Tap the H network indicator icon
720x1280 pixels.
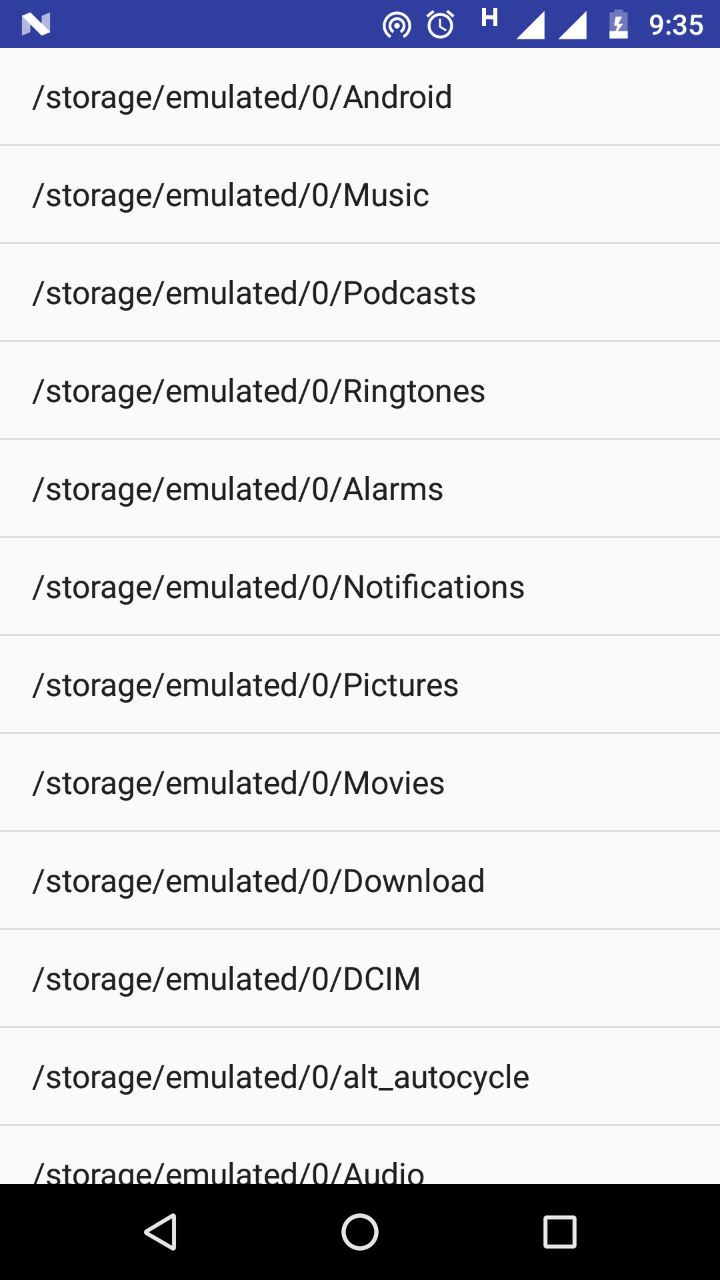click(x=487, y=18)
